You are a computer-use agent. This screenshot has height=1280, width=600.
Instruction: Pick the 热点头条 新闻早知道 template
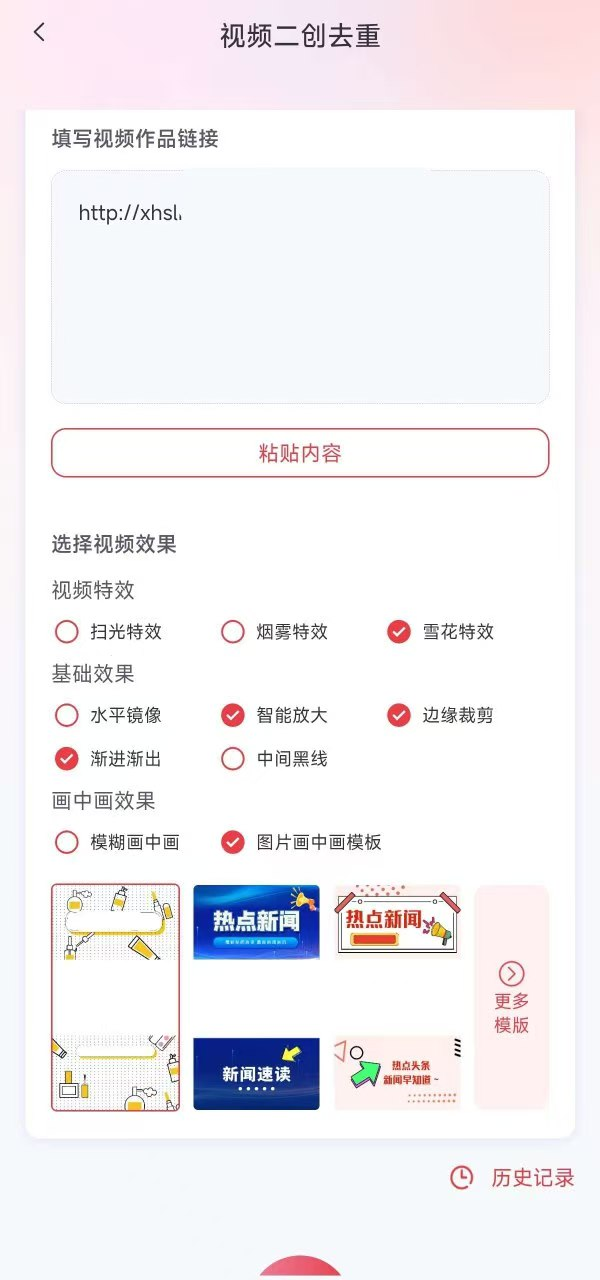397,1073
